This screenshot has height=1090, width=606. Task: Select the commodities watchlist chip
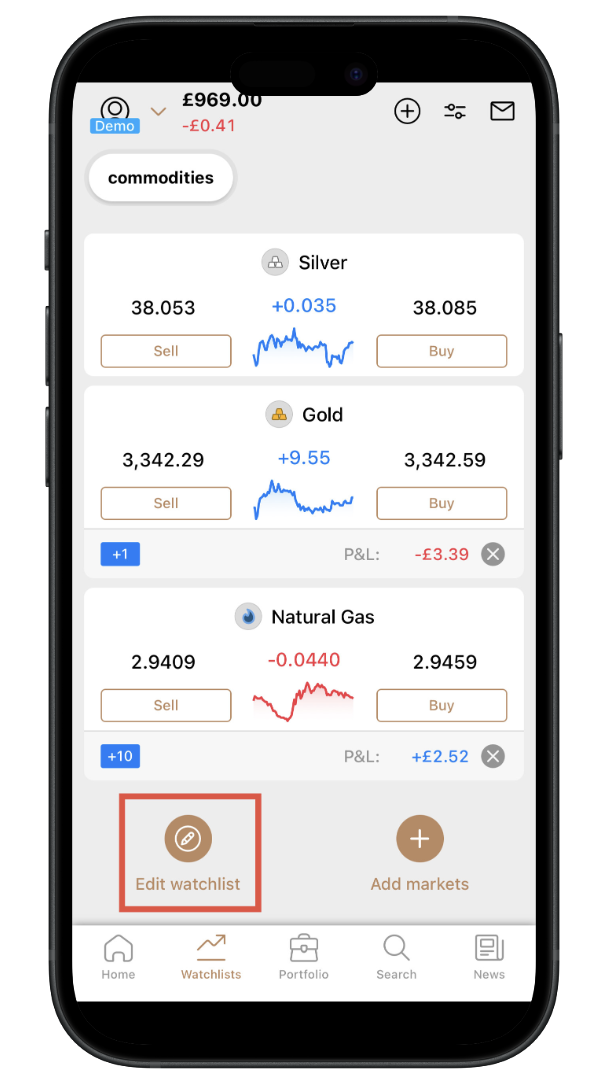(160, 178)
